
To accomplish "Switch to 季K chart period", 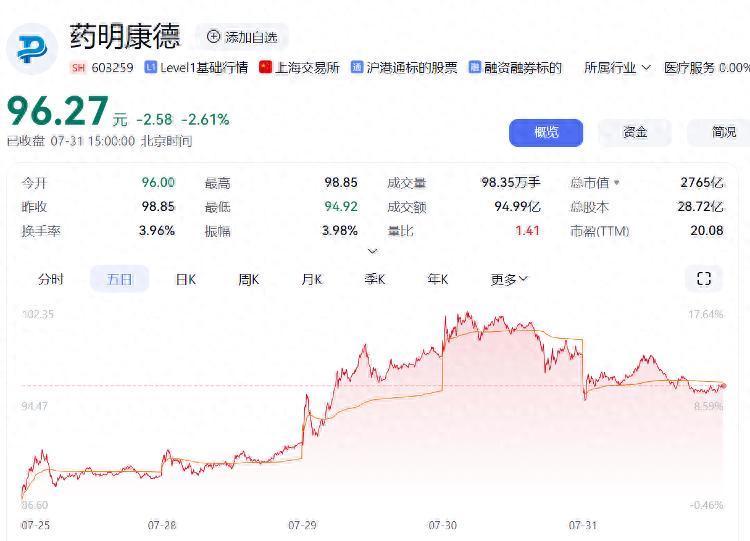I will [x=375, y=279].
